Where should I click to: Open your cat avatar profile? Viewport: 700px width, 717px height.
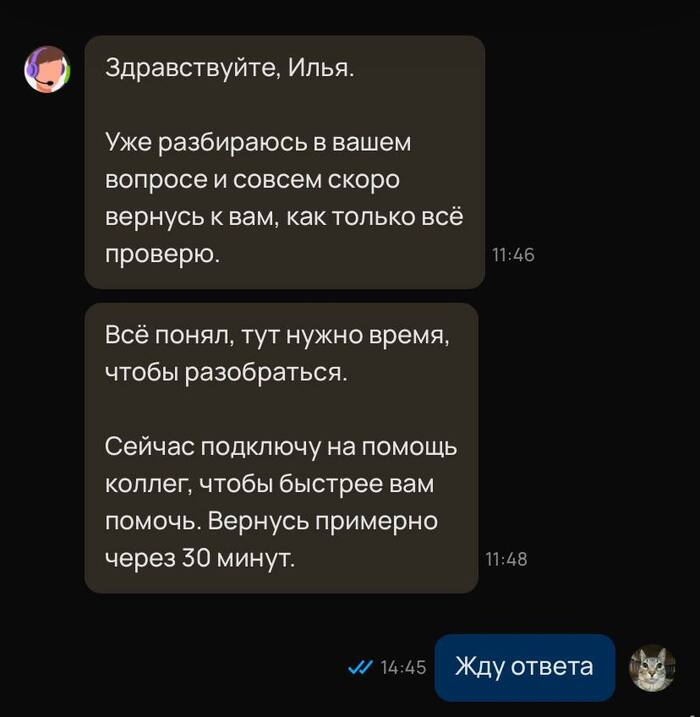tap(652, 668)
